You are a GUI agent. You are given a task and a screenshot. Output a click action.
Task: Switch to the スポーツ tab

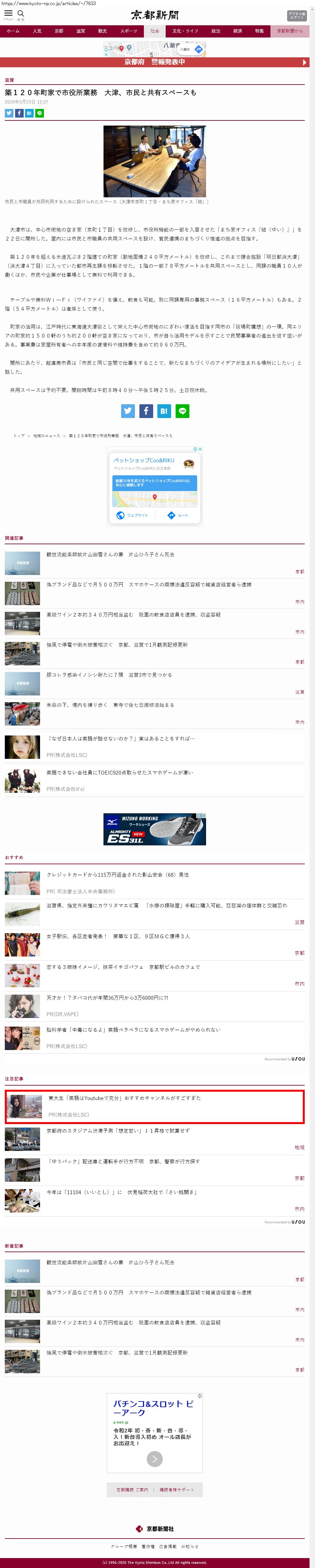[128, 31]
